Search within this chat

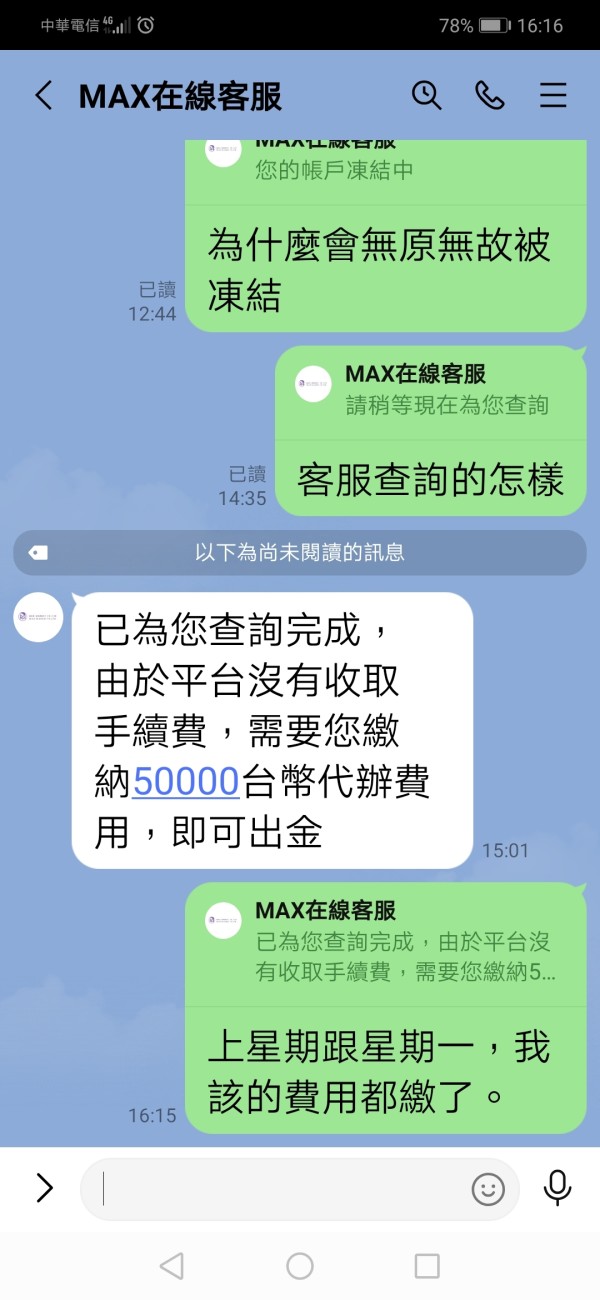(426, 95)
